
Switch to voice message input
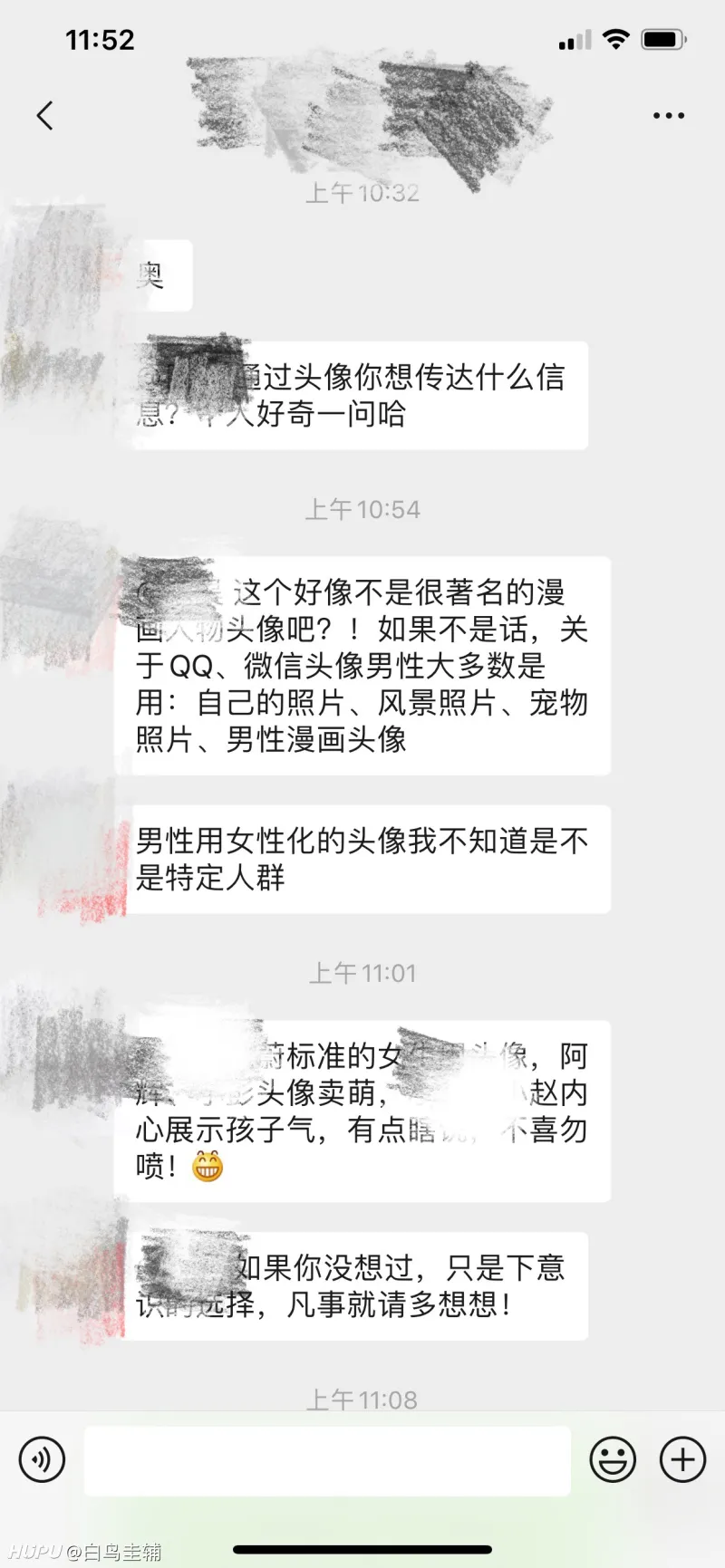[42, 1459]
